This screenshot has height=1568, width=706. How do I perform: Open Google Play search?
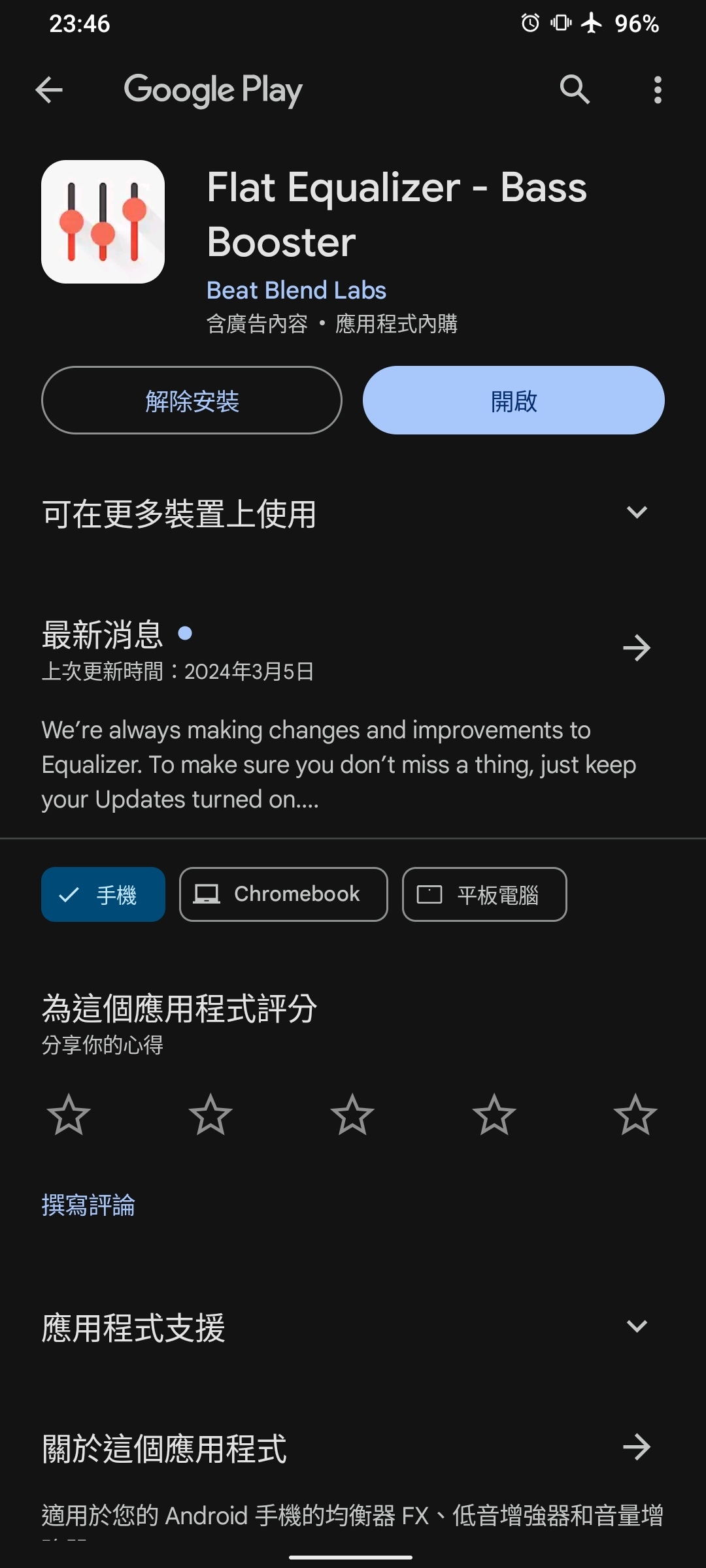point(575,90)
